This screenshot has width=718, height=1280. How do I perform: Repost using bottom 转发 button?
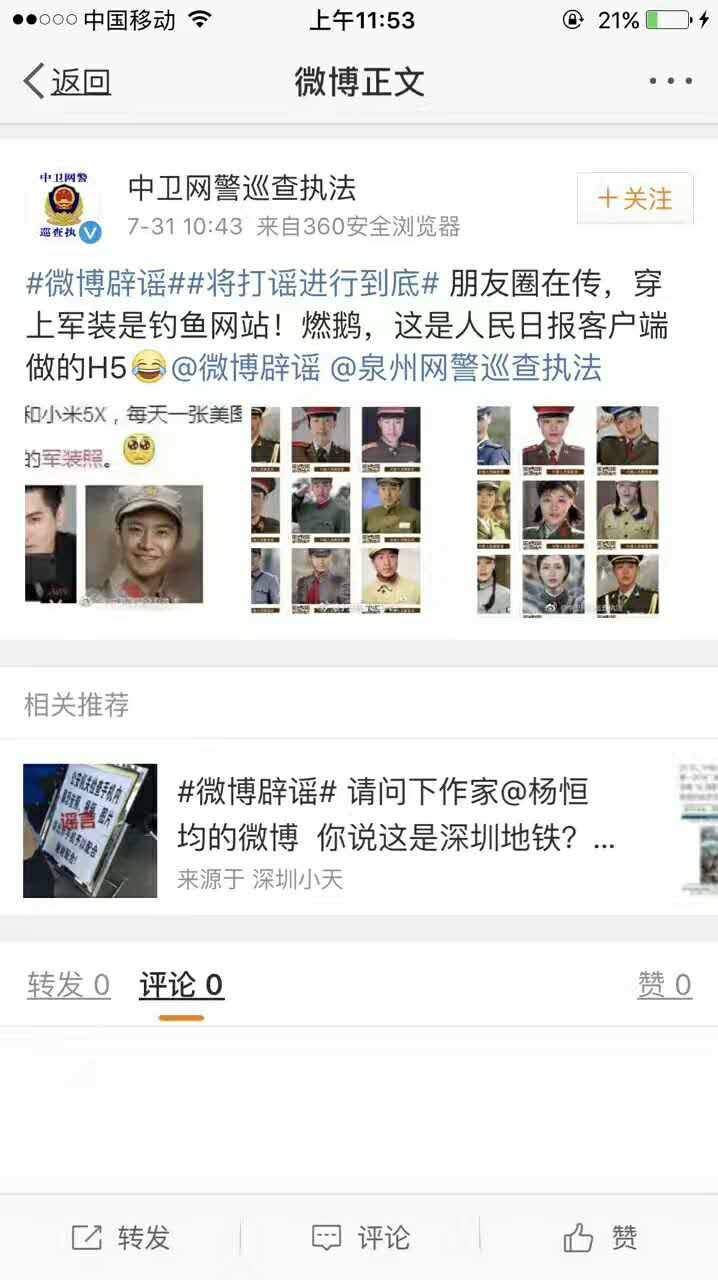point(121,1238)
